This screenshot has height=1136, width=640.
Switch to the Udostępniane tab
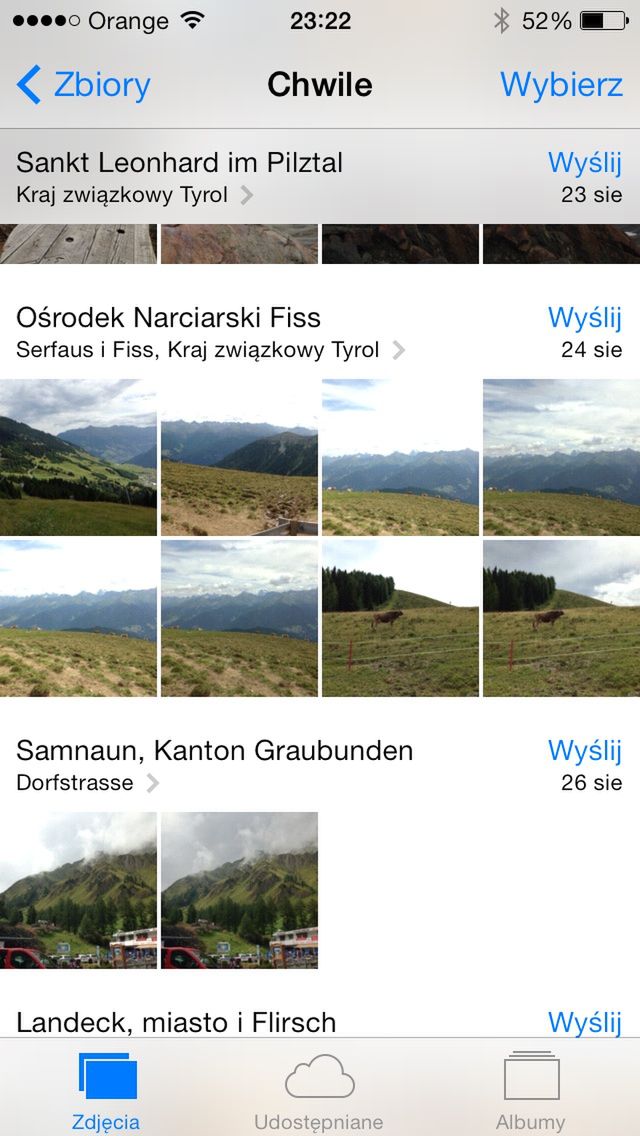click(319, 1091)
